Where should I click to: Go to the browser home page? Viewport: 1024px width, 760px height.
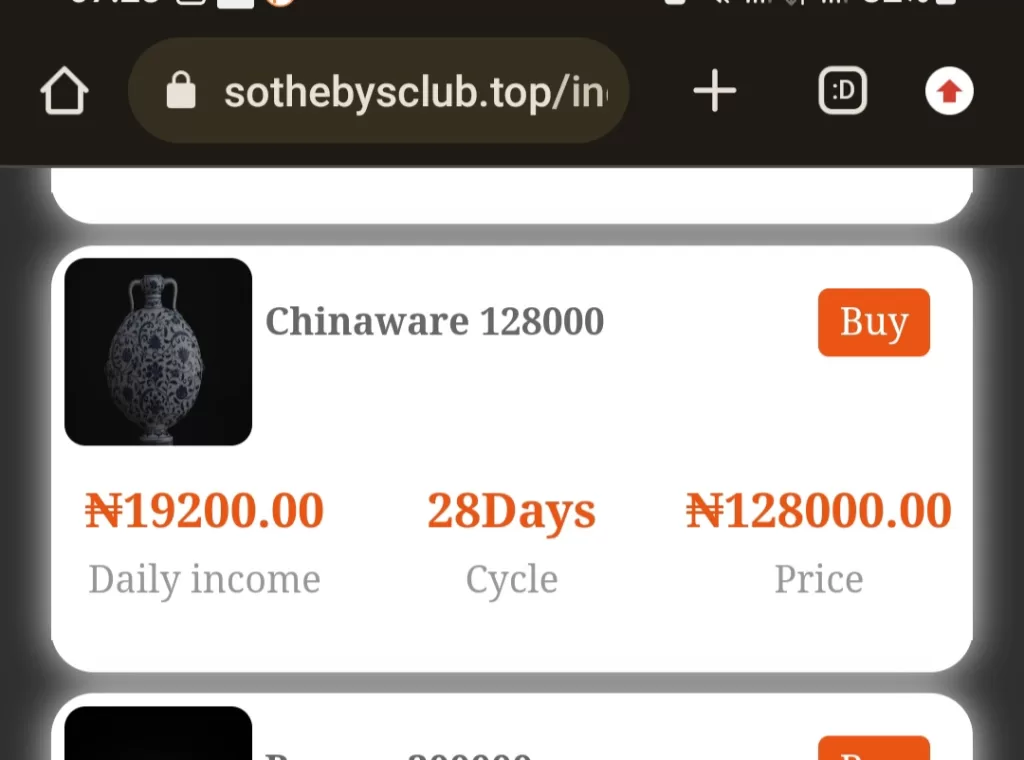pyautogui.click(x=65, y=93)
